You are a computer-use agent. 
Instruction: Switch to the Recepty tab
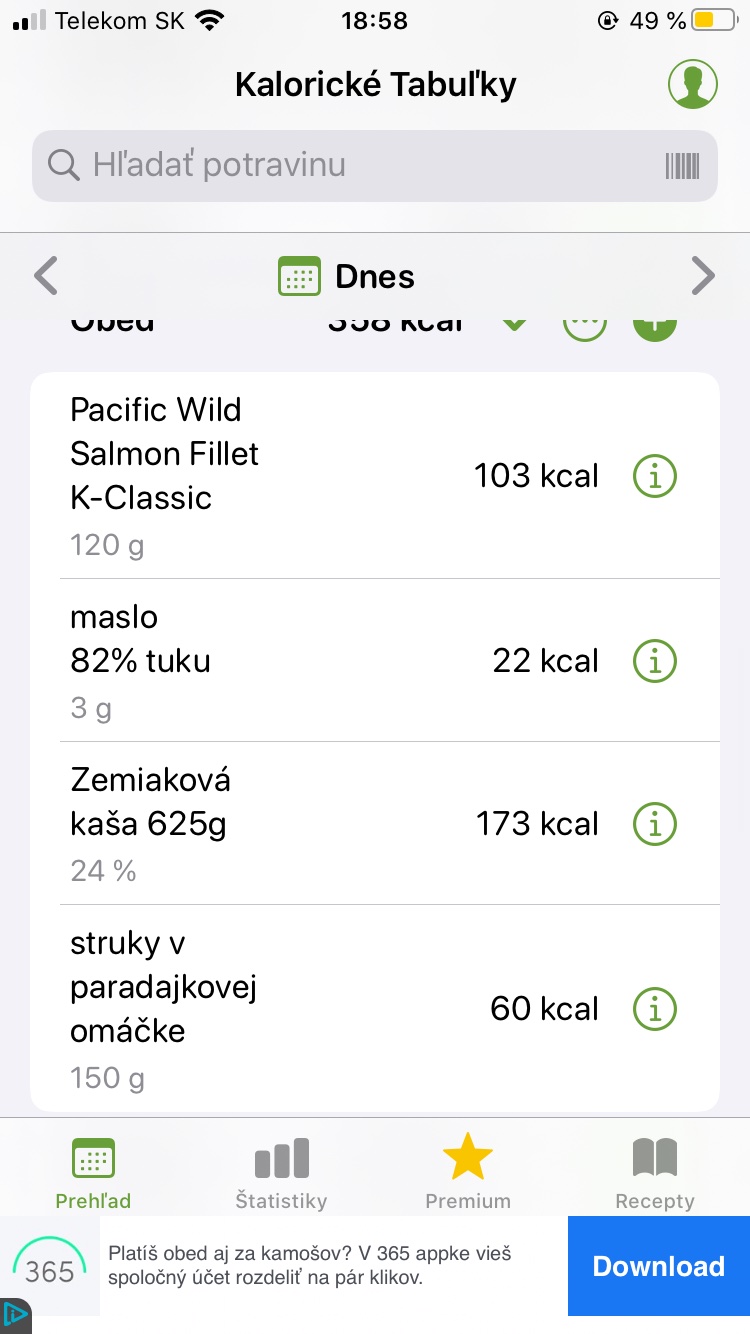pos(655,1172)
